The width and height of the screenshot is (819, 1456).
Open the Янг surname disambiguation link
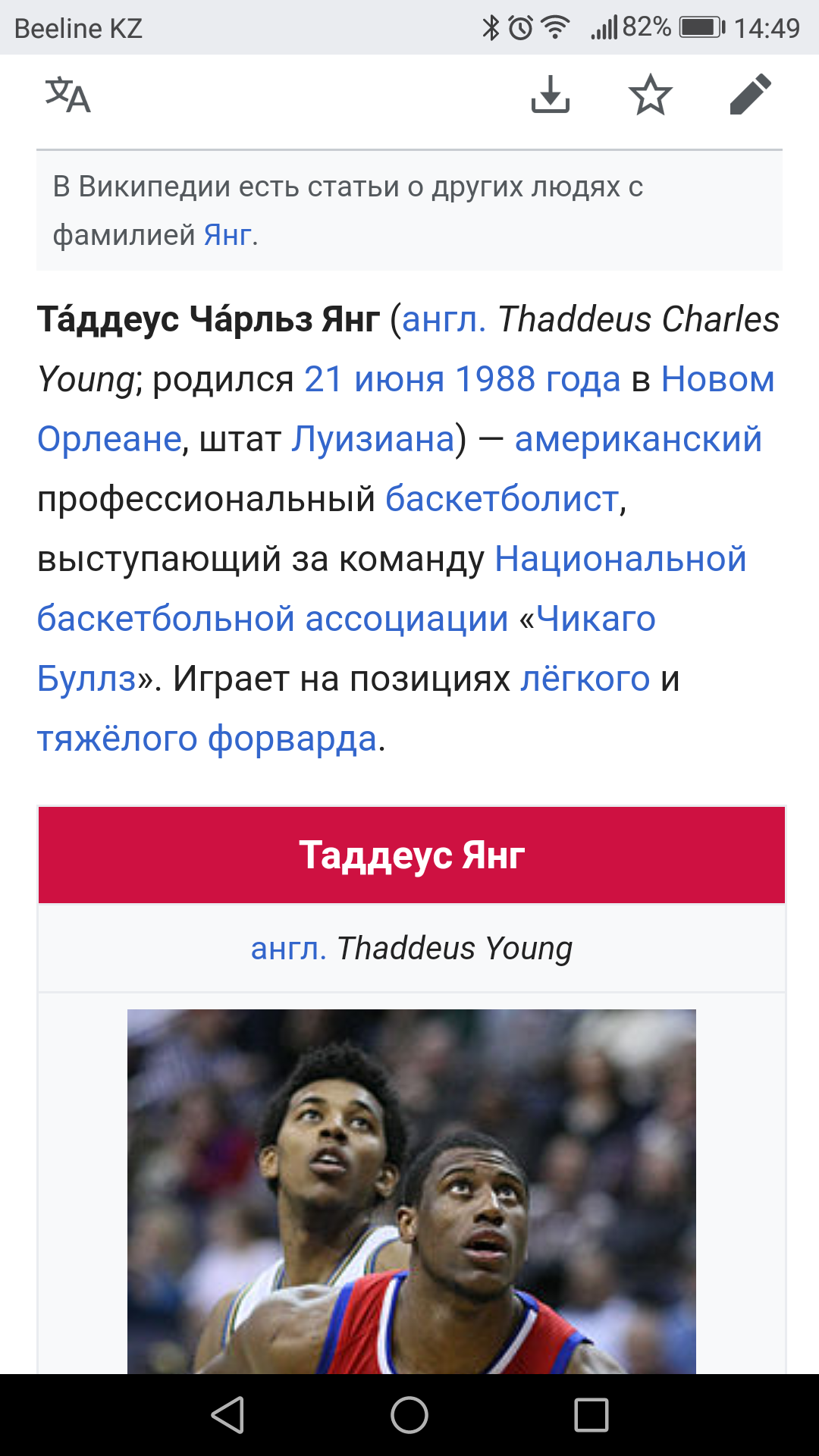(x=227, y=235)
